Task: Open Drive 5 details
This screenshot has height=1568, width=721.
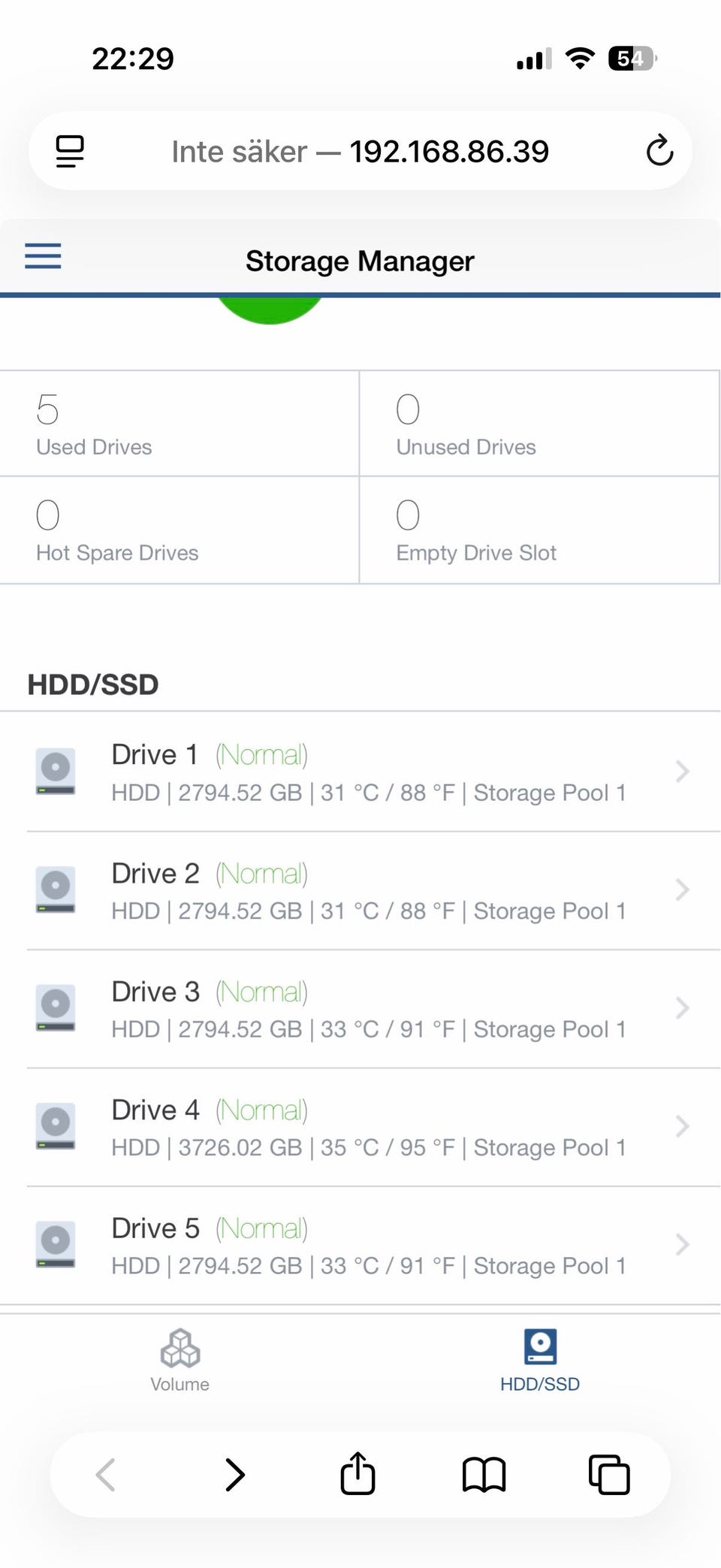Action: 360,1246
